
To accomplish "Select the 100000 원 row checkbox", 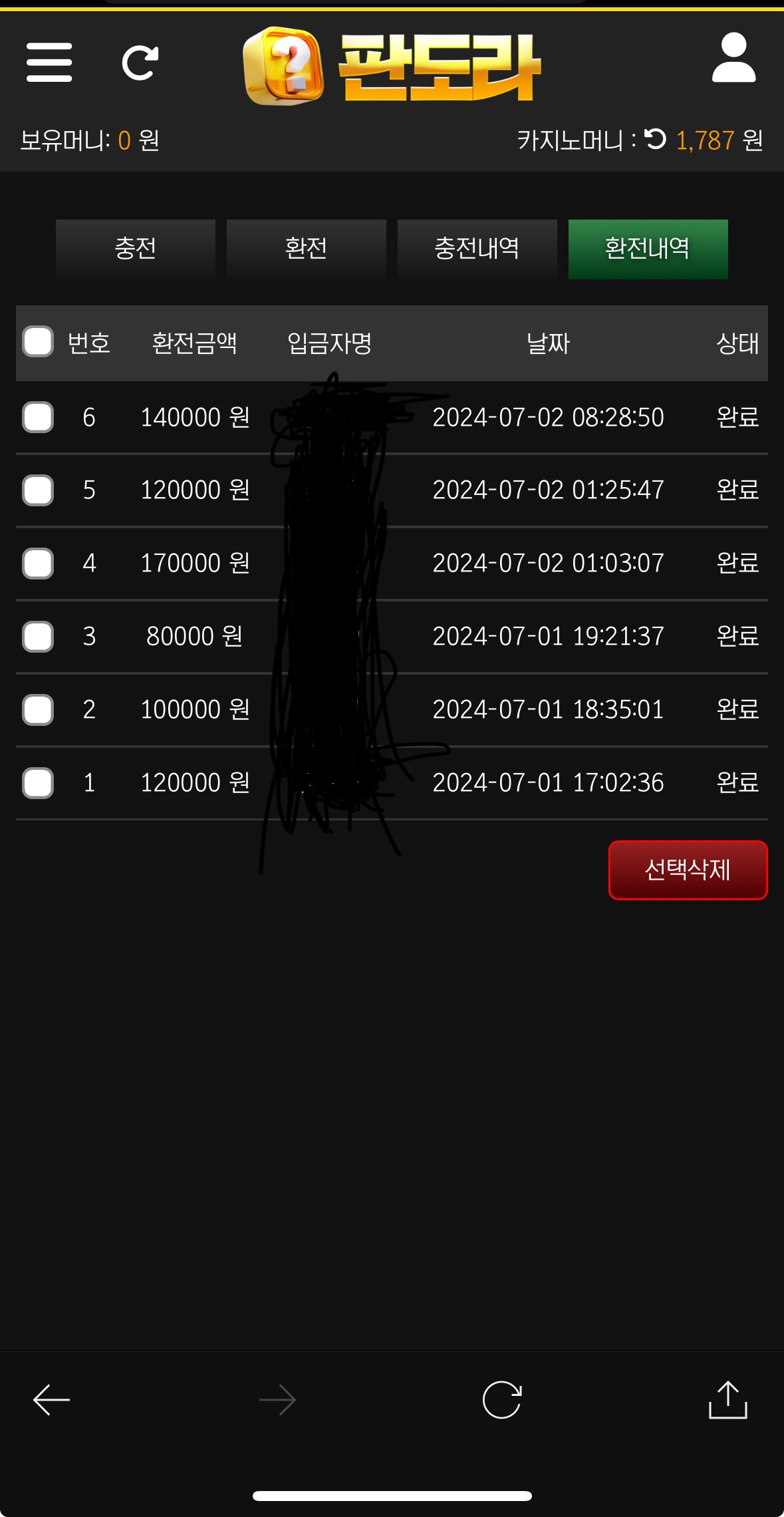I will (38, 709).
